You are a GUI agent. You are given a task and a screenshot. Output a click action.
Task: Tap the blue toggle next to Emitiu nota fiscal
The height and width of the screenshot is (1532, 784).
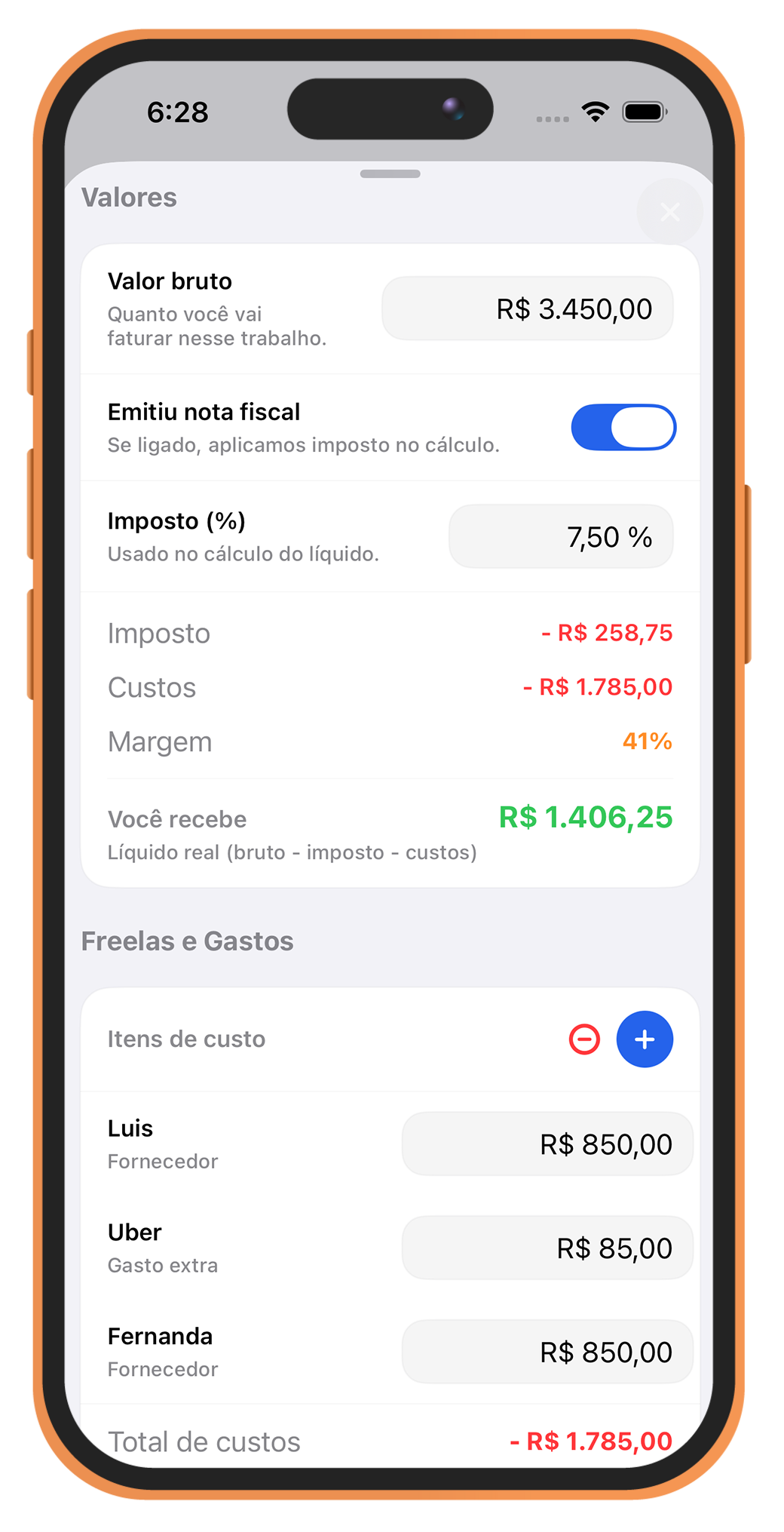623,427
